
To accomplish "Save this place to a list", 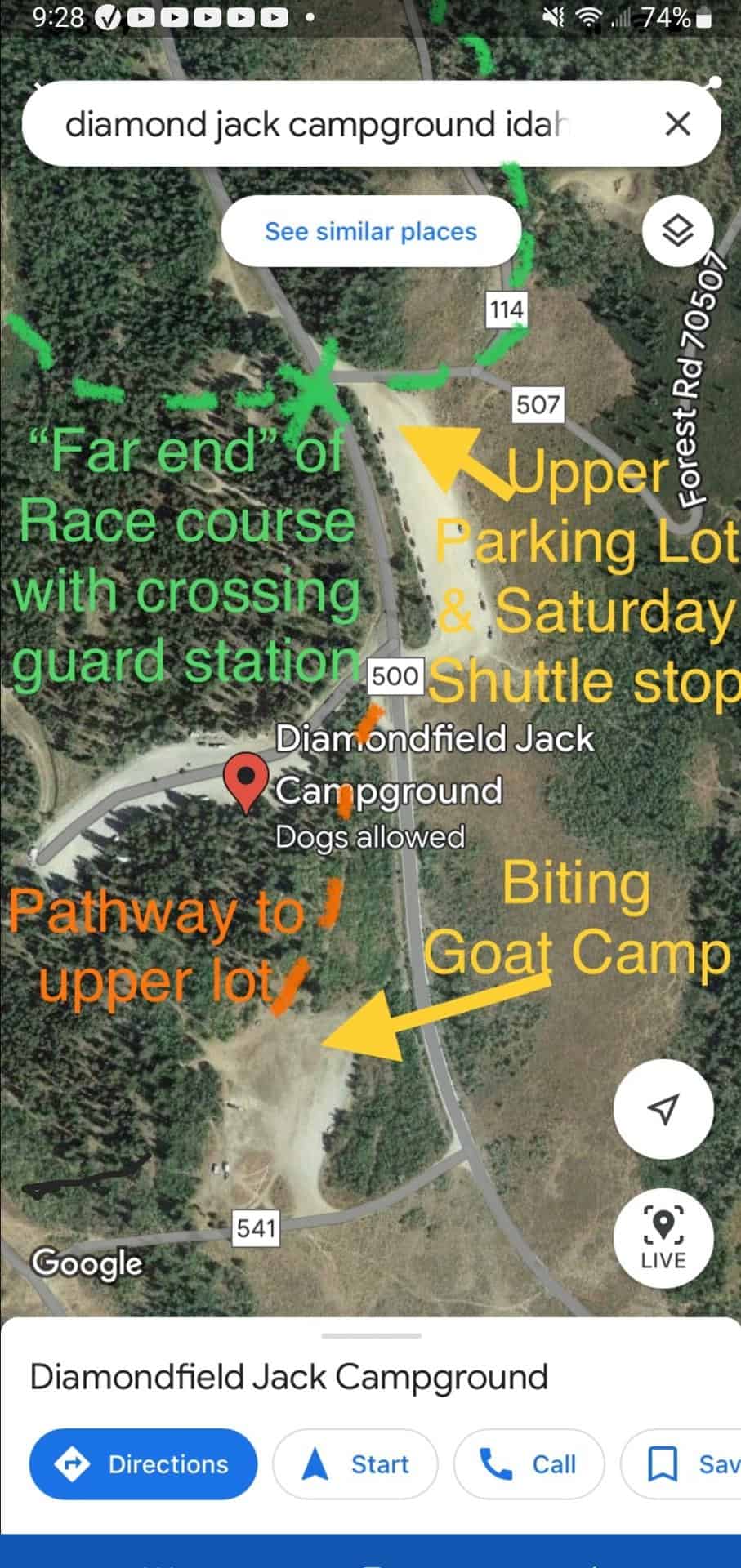I will (681, 1464).
